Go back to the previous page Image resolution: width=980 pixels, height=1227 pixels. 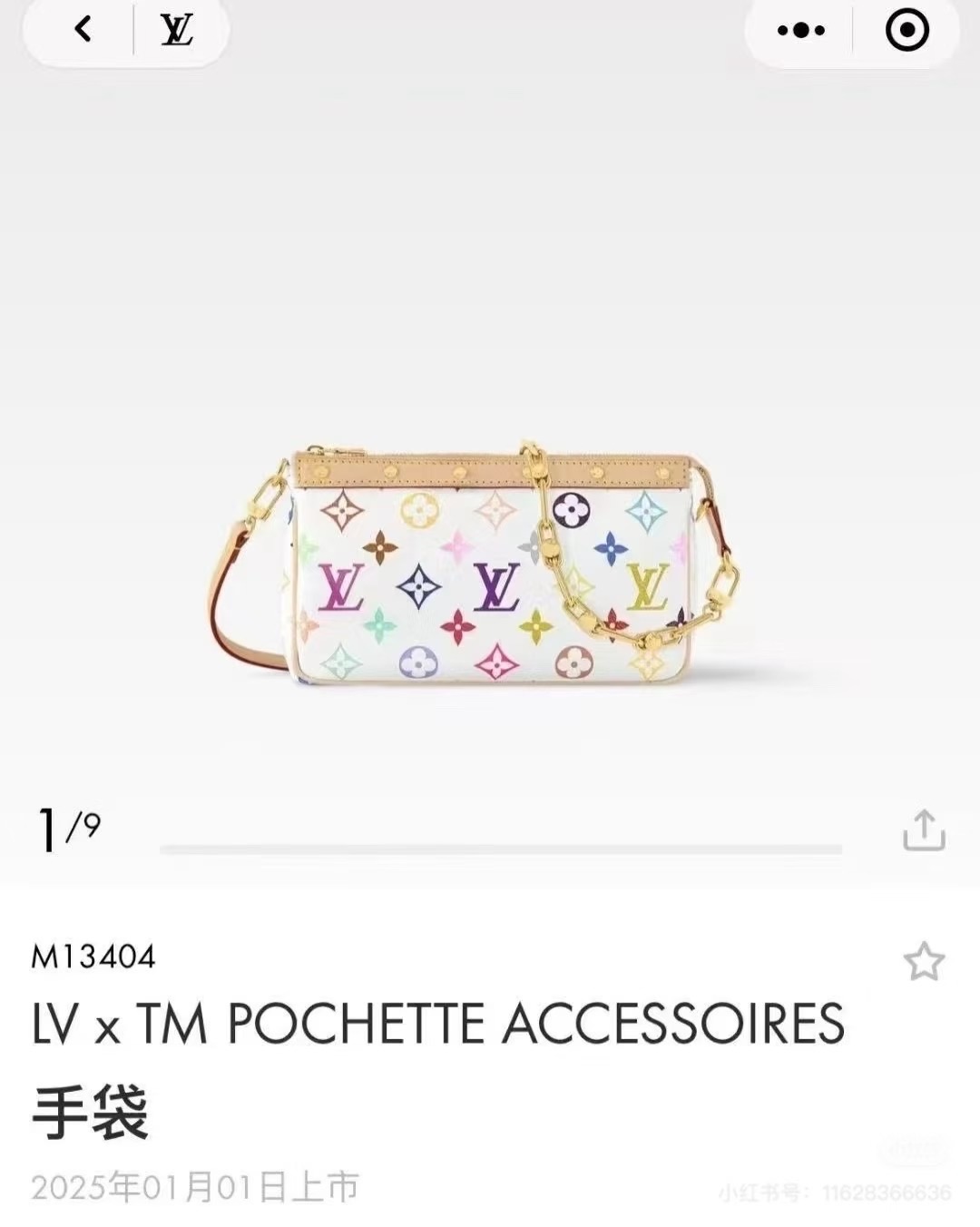coord(83,30)
